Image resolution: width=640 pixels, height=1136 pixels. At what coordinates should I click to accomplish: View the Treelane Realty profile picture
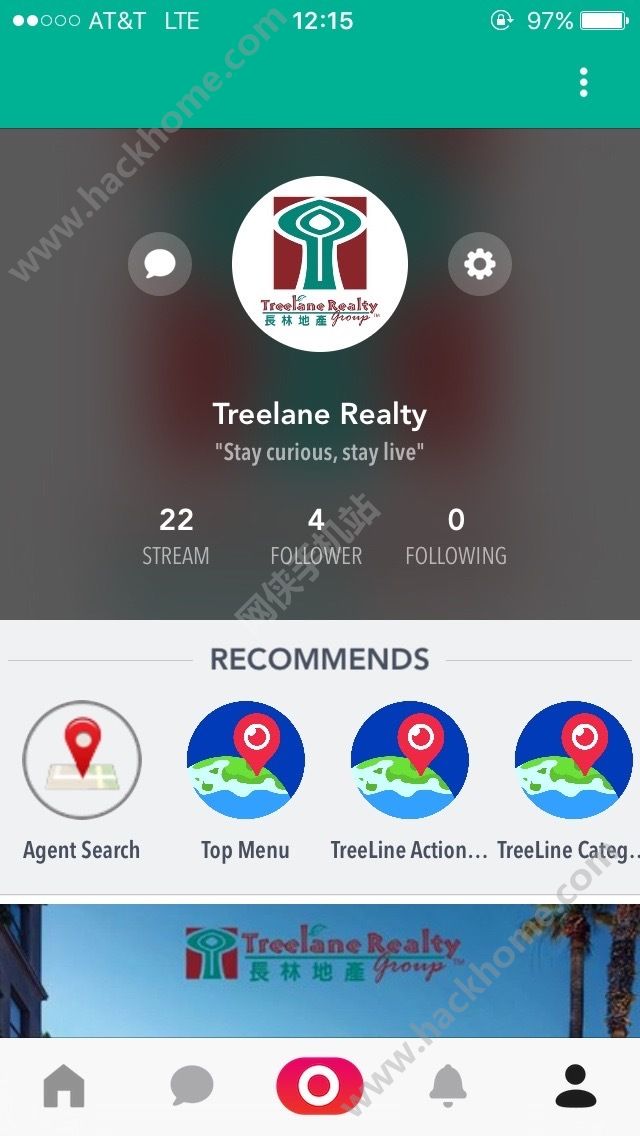coord(320,264)
